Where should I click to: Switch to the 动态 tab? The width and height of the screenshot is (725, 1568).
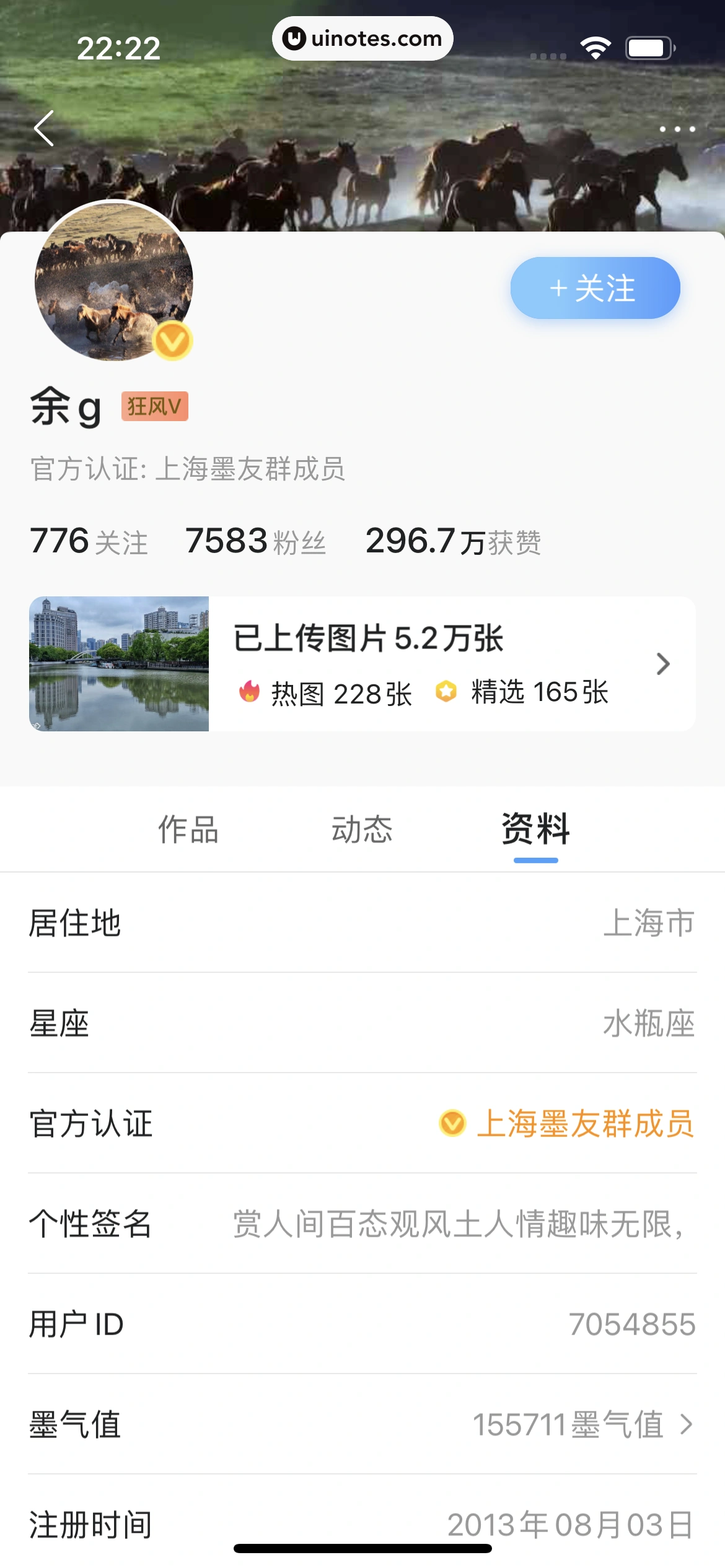(362, 830)
